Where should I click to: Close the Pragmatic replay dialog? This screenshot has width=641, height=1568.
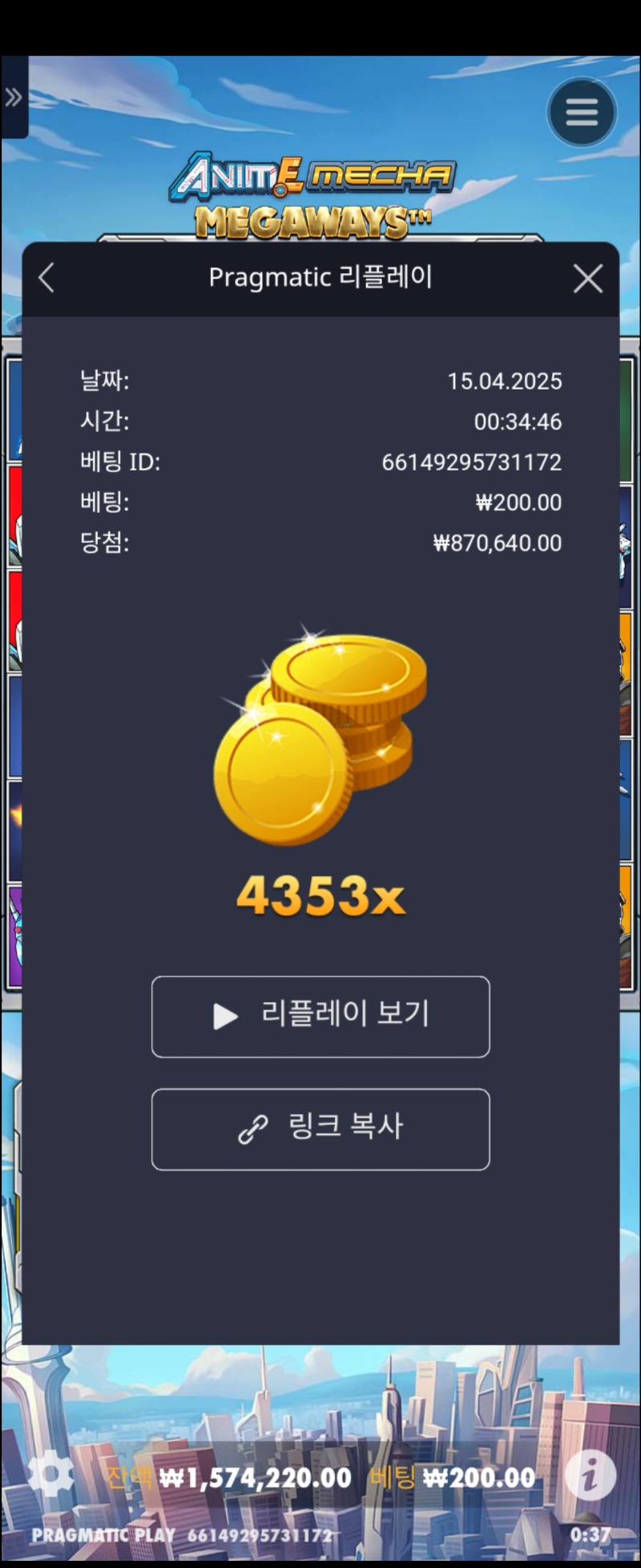click(x=588, y=279)
